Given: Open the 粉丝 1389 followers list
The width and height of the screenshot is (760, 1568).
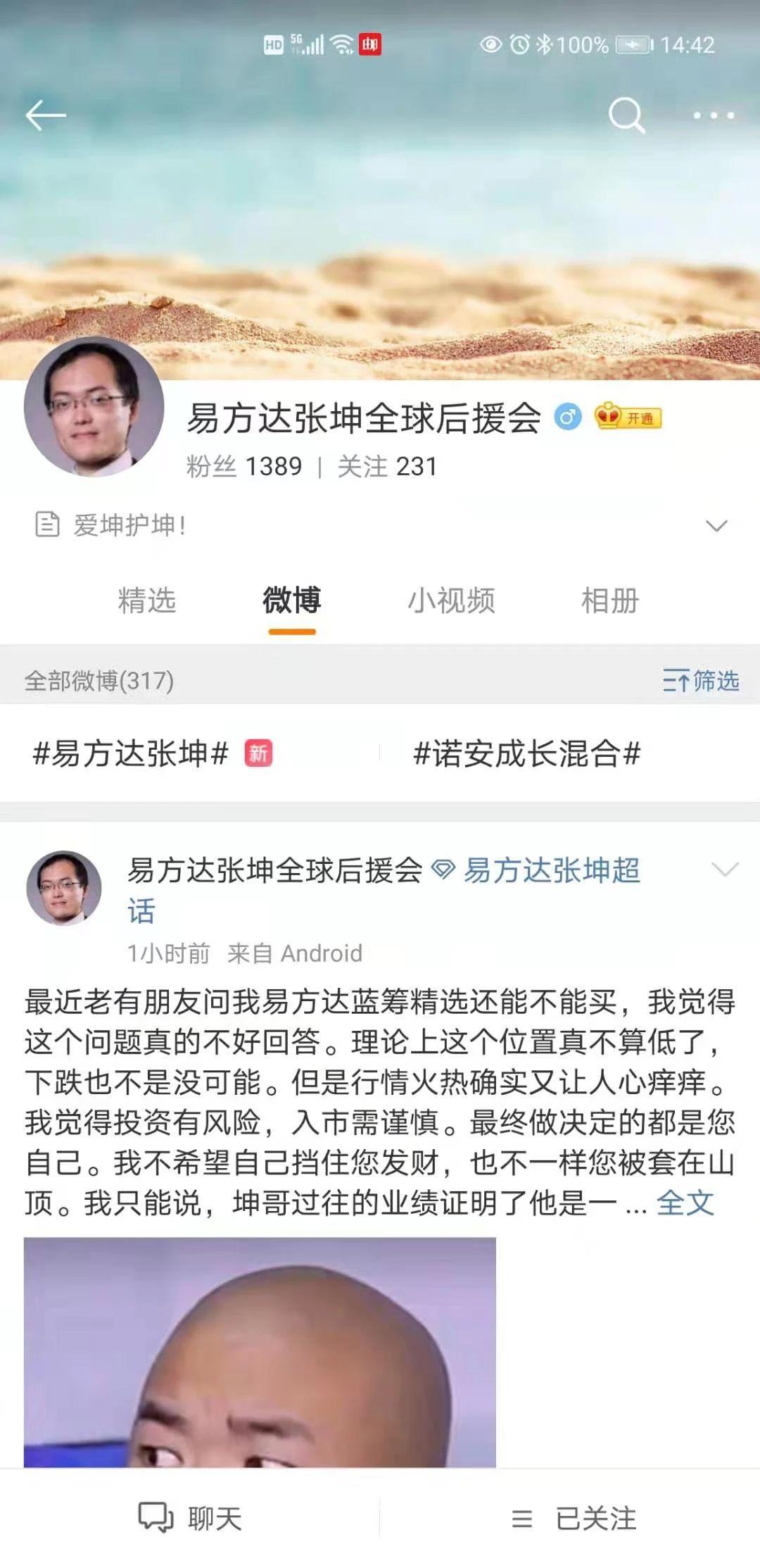Looking at the screenshot, I should point(244,466).
